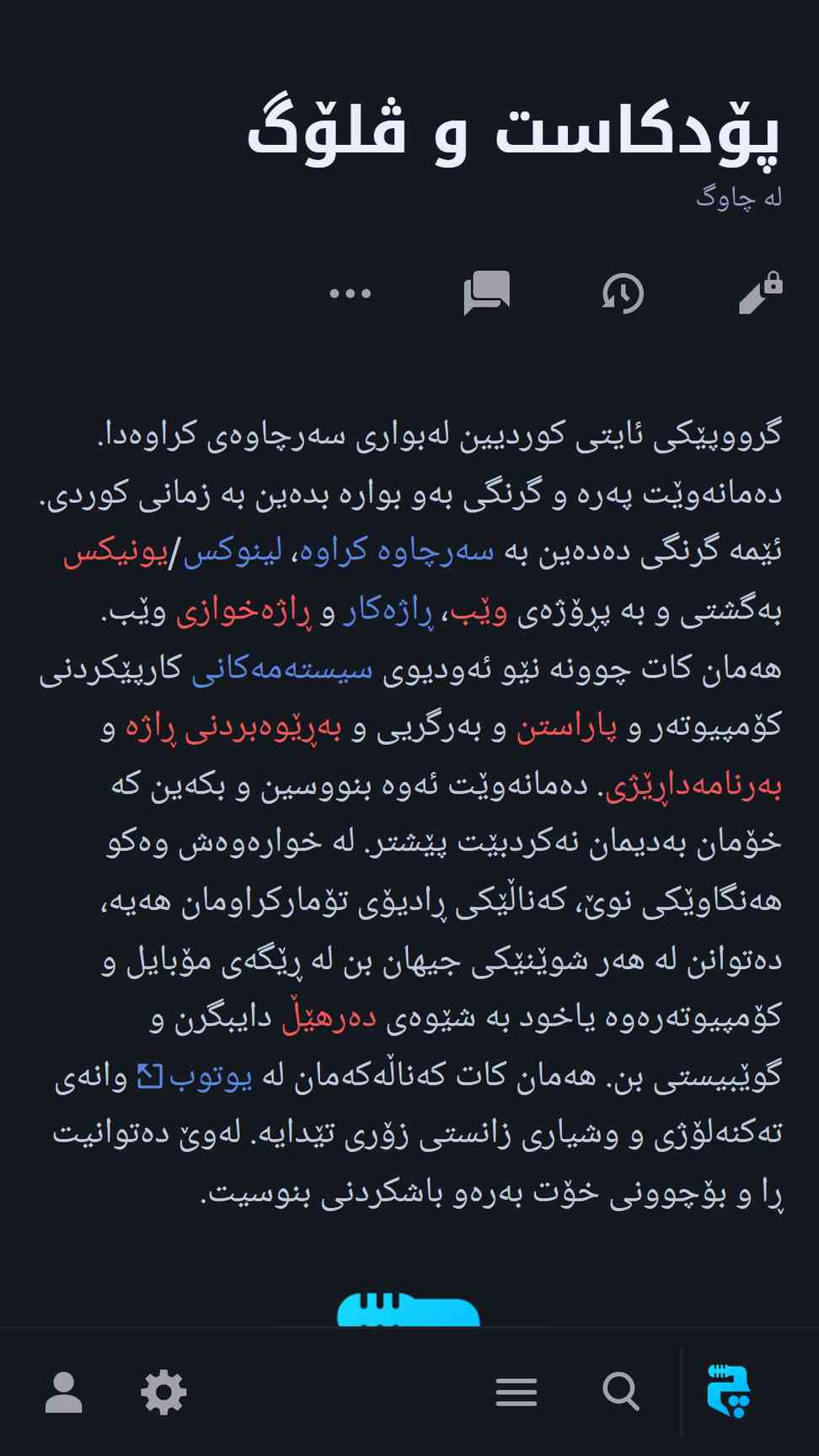Screen dimensions: 819x1456
Task: Open the ڕاژەکار link
Action: pyautogui.click(x=388, y=610)
